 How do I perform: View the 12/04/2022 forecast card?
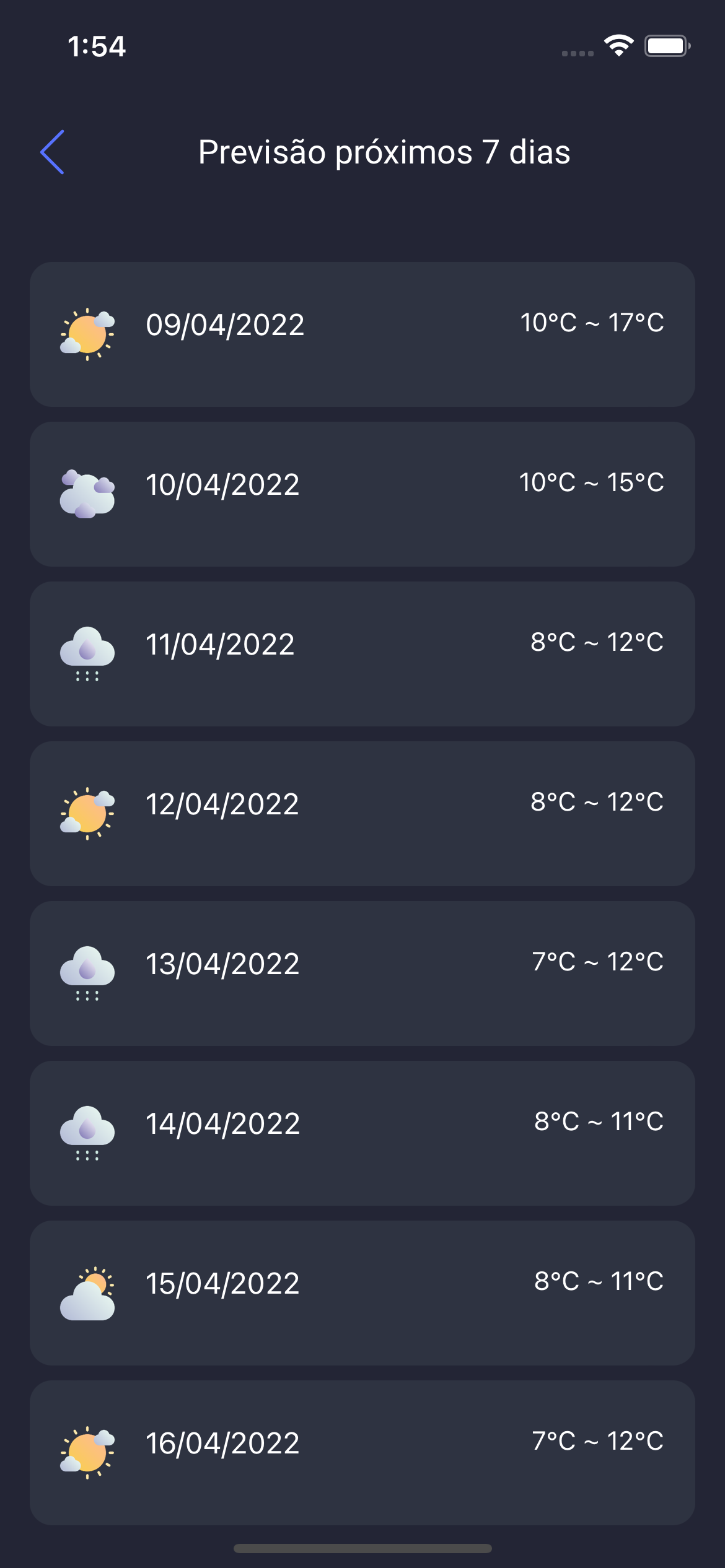pyautogui.click(x=362, y=814)
